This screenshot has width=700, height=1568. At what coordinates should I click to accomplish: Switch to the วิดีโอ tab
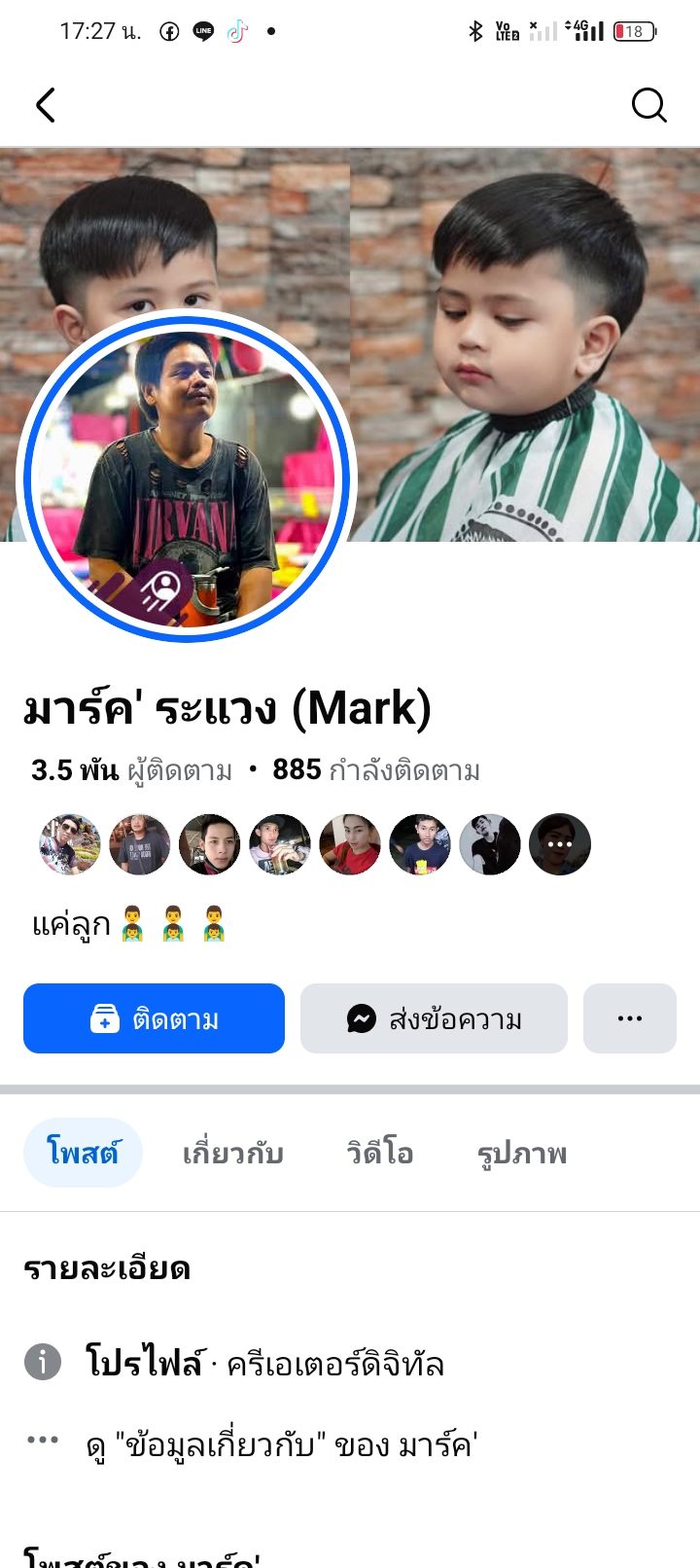[x=380, y=1154]
